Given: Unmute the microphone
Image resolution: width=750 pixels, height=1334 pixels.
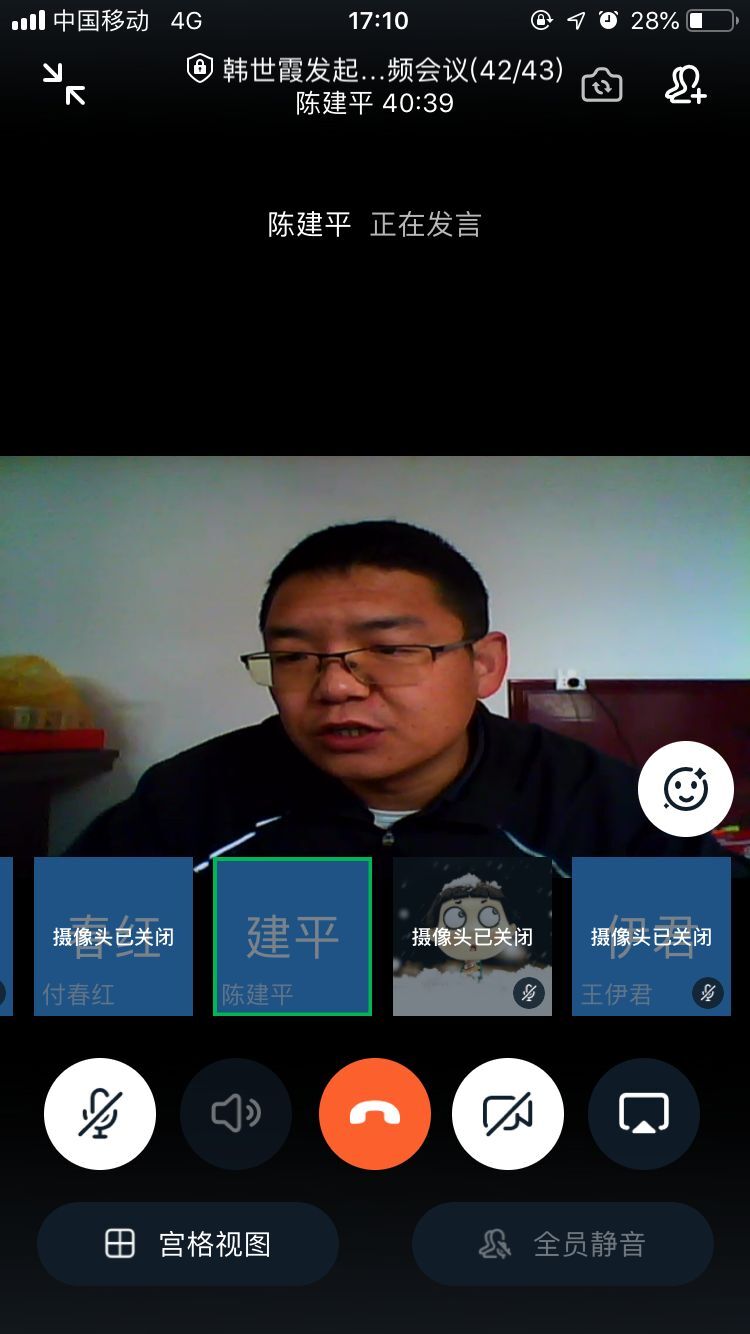Looking at the screenshot, I should click(x=100, y=1114).
